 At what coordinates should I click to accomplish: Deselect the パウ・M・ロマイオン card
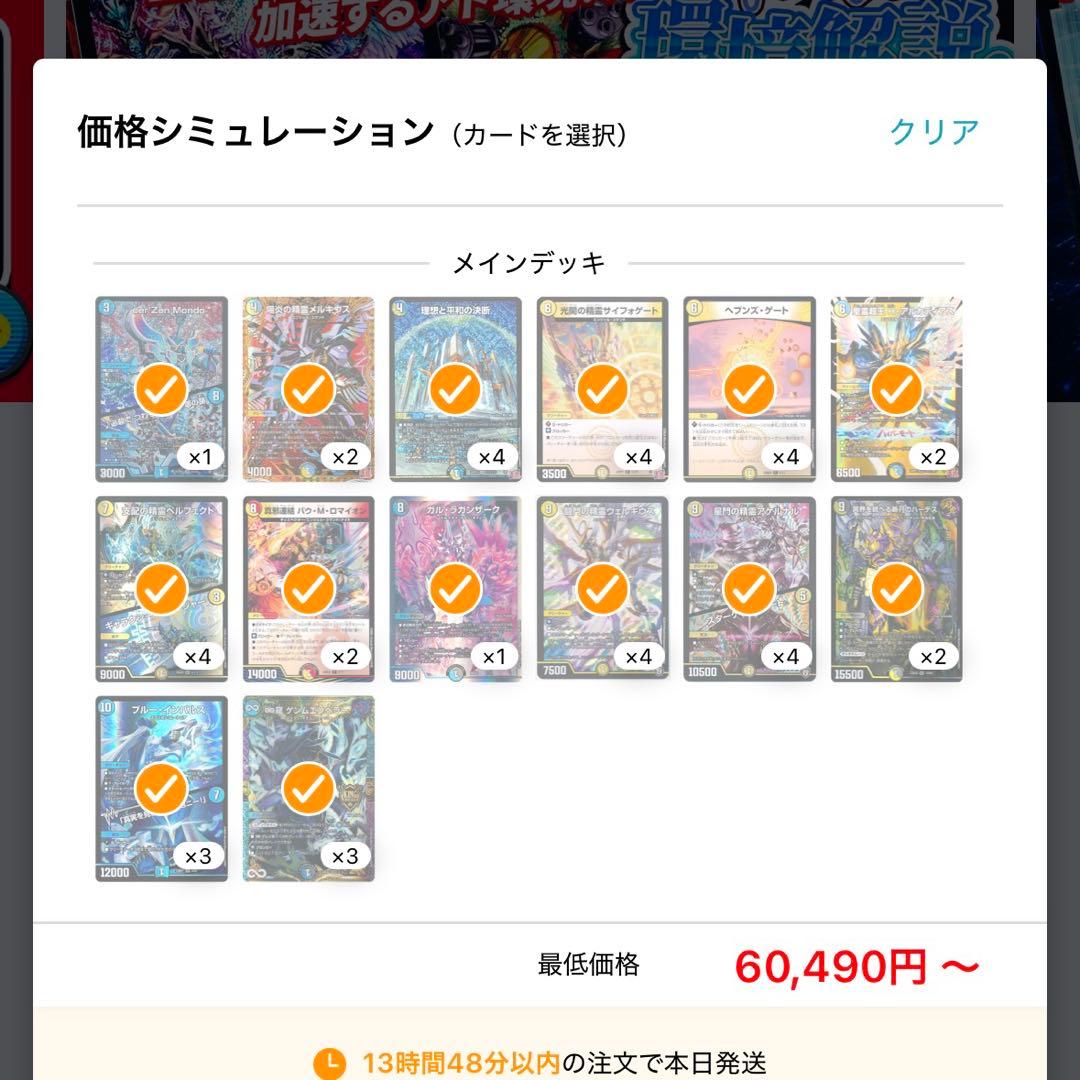point(308,589)
